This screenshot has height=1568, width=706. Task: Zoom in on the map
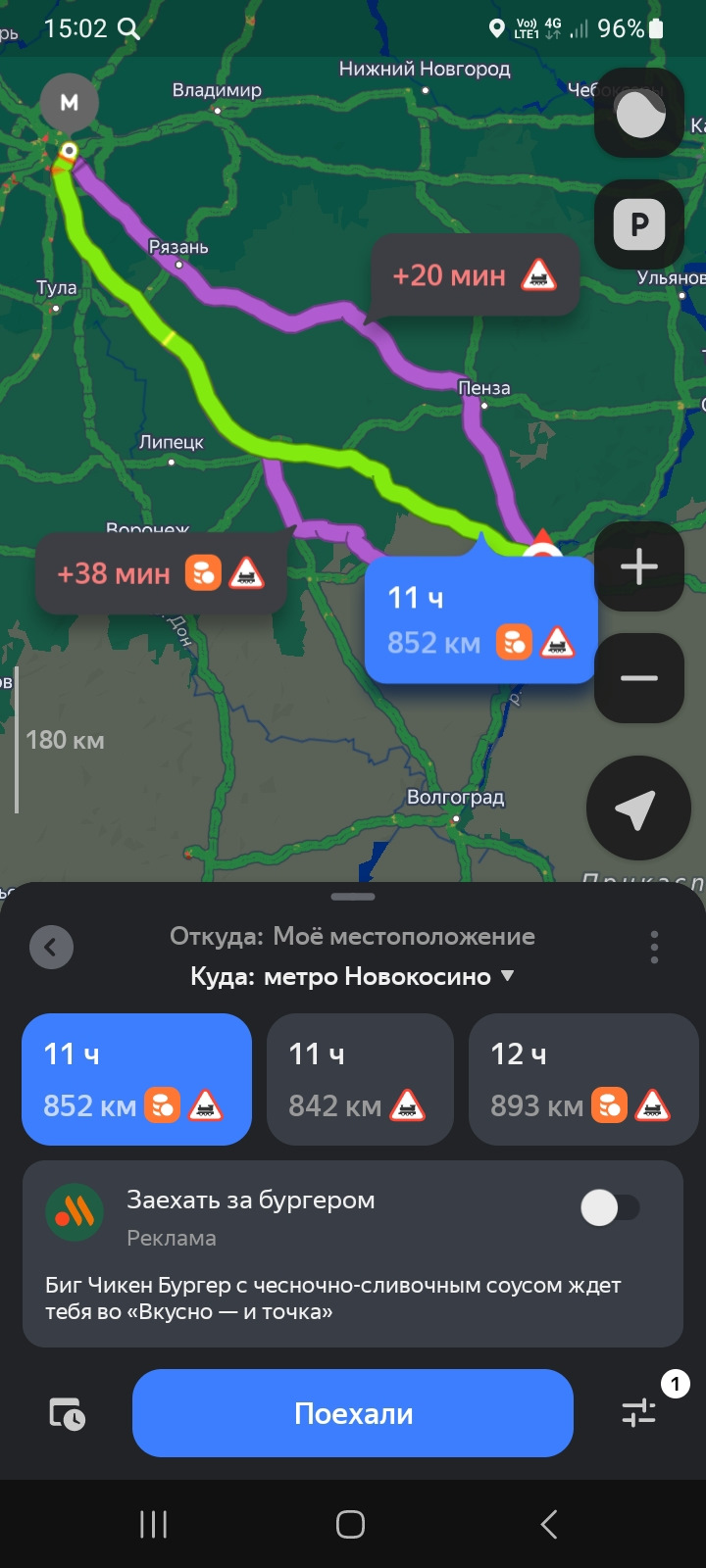638,566
